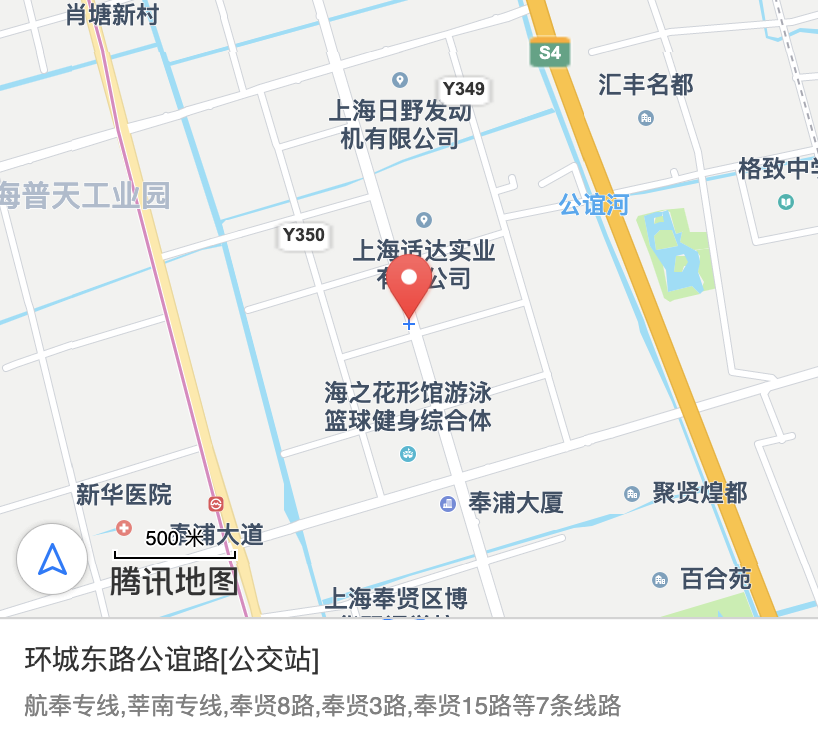Viewport: 818px width, 738px height.
Task: Tap the location arrow button
Action: (x=52, y=559)
